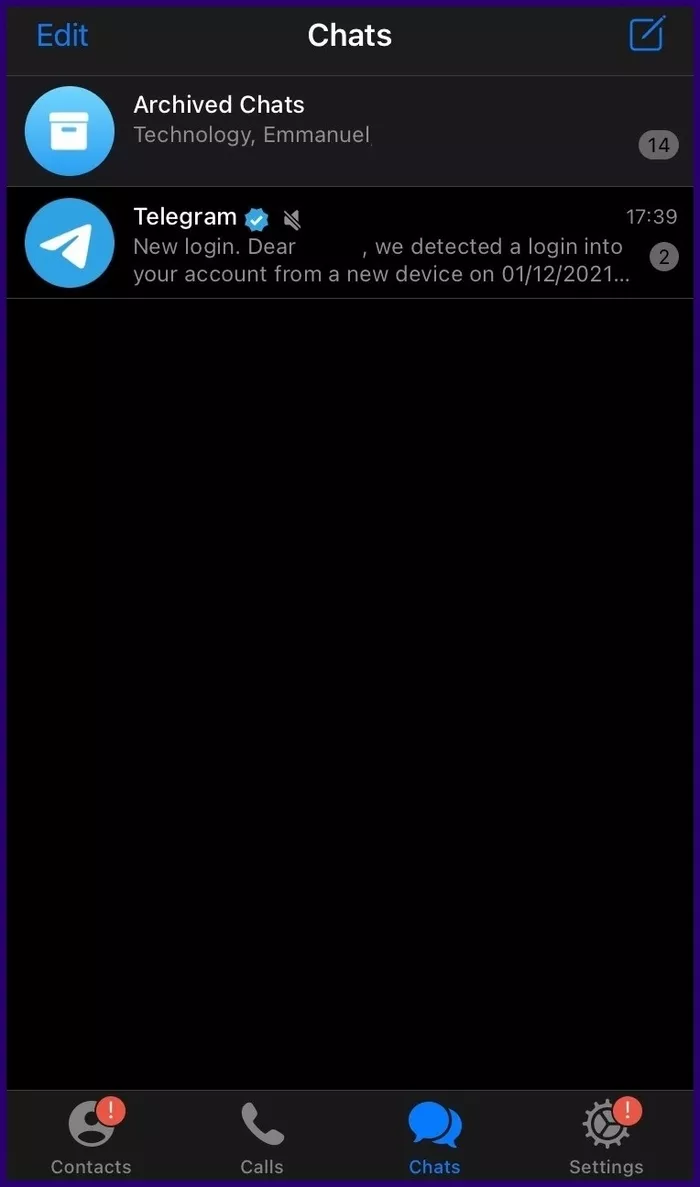
Task: Switch to the Contacts tab
Action: click(x=92, y=1137)
